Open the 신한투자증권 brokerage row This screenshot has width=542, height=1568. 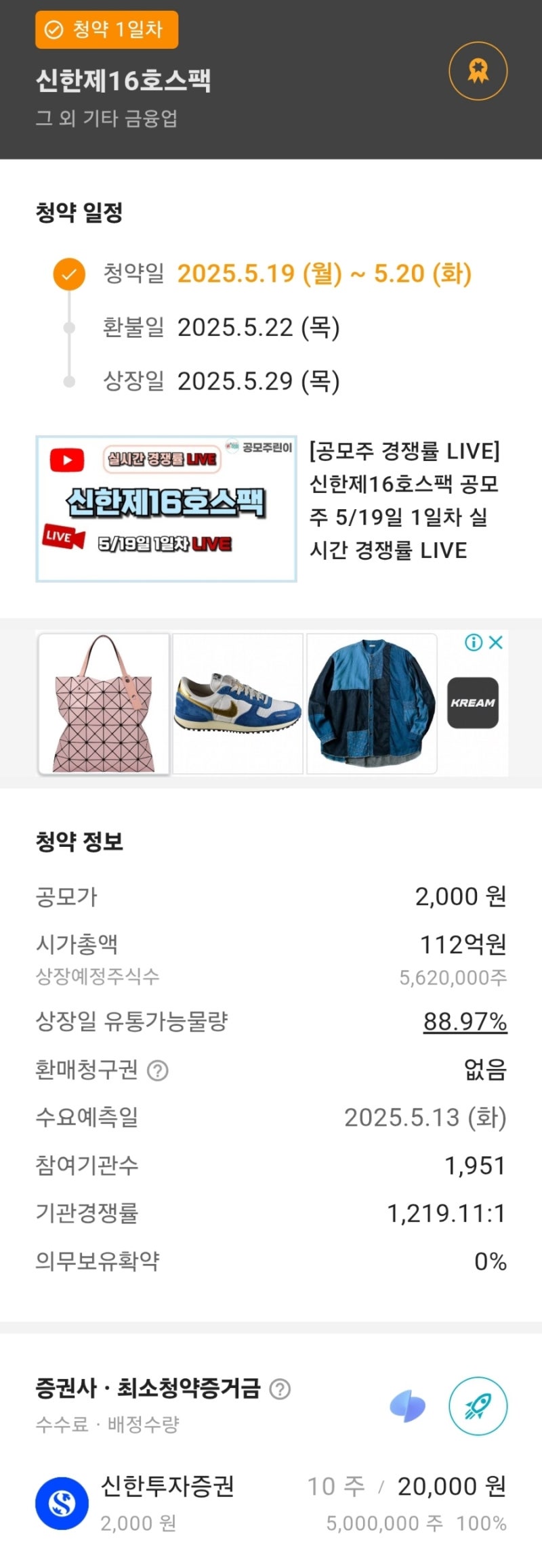coord(271,1504)
